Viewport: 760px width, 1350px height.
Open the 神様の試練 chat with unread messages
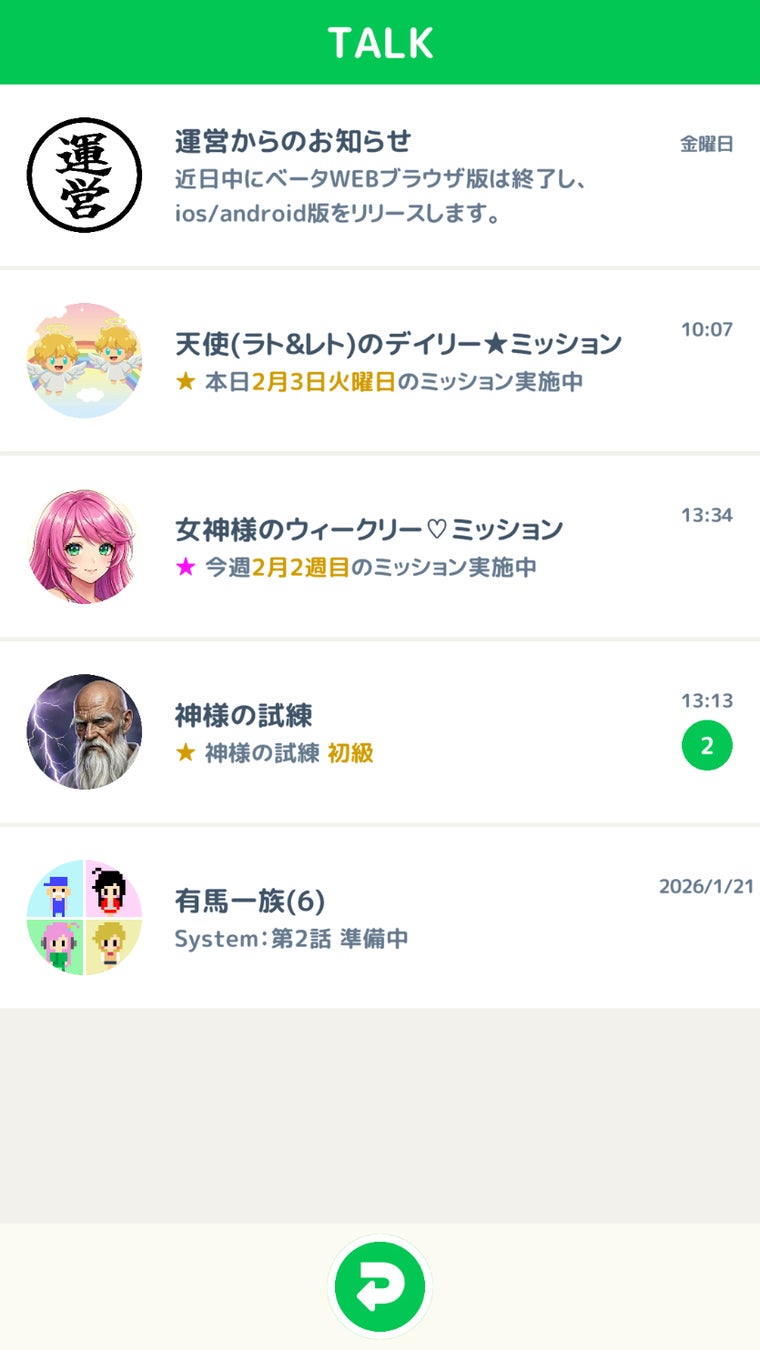point(380,732)
